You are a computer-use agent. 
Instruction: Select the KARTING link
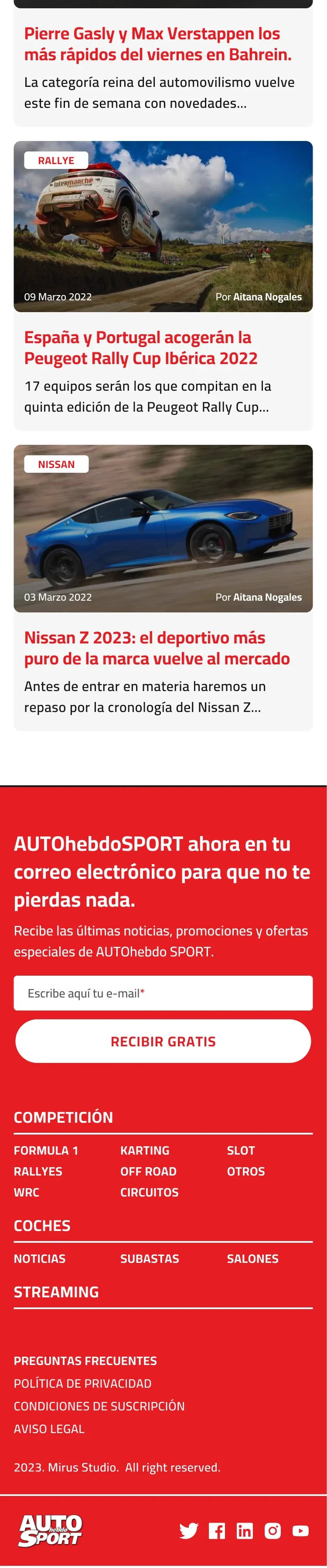[x=145, y=1150]
